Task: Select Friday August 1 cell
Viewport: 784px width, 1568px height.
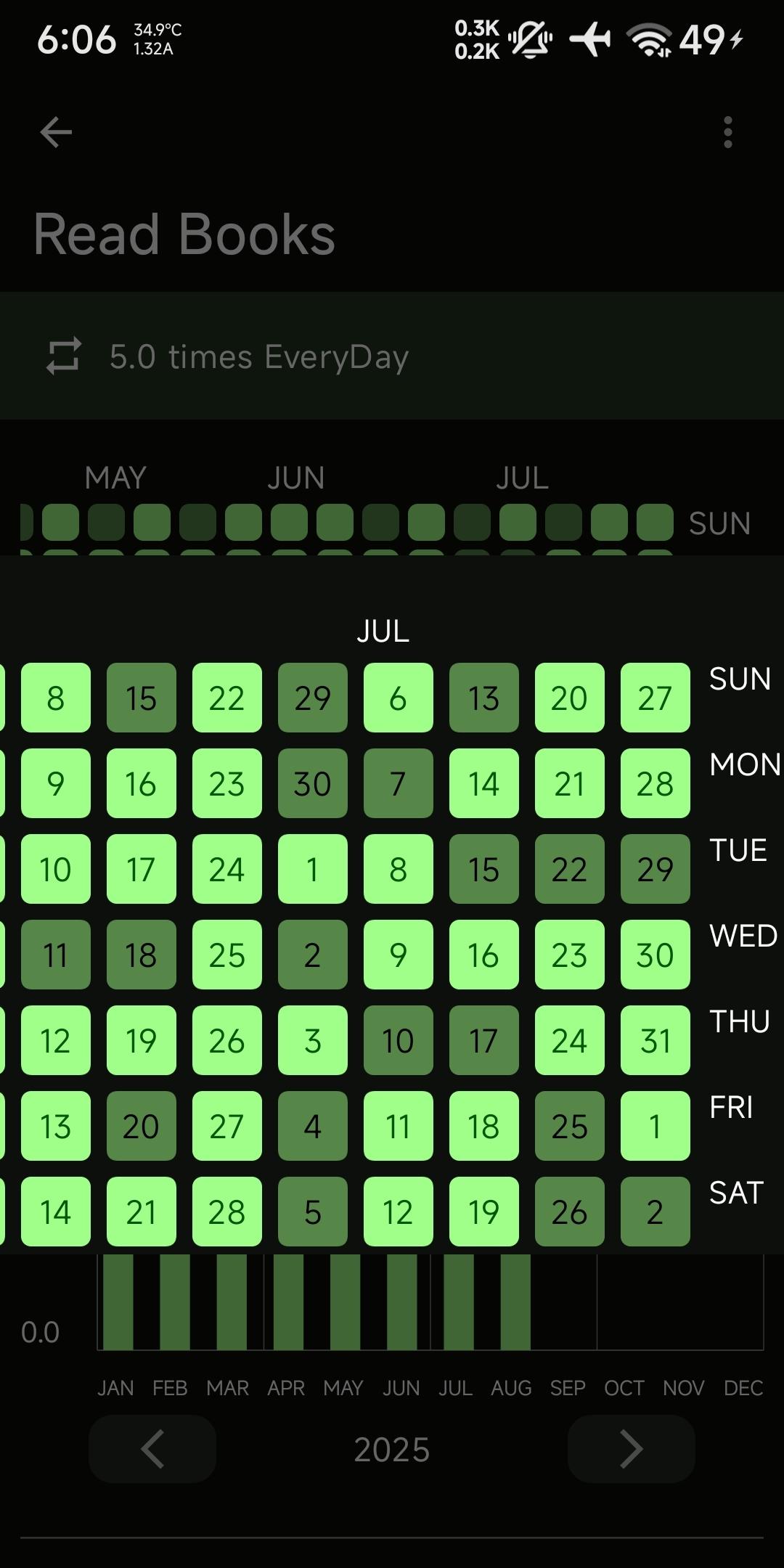Action: pyautogui.click(x=655, y=1126)
